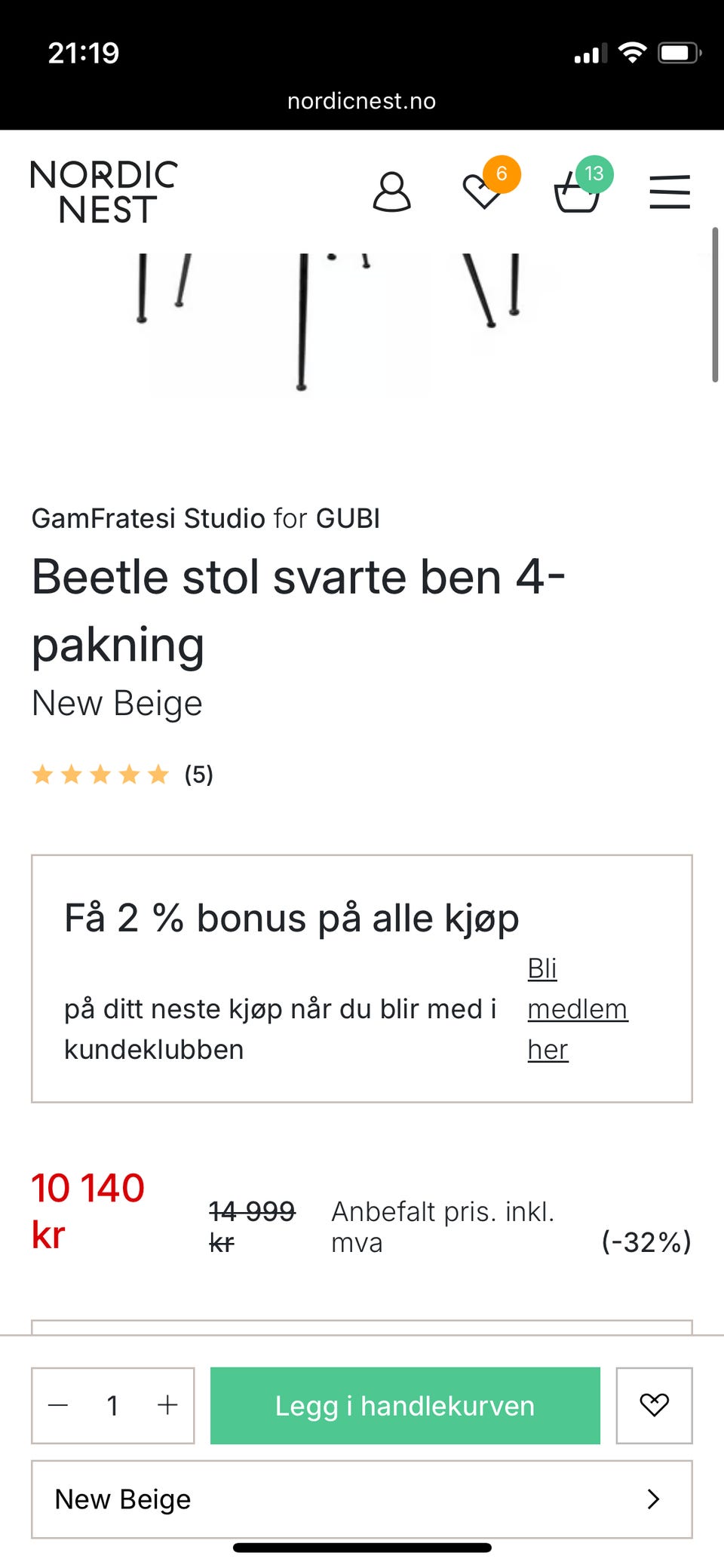Image resolution: width=724 pixels, height=1568 pixels.
Task: Open the Bli medlem her link
Action: (578, 1008)
